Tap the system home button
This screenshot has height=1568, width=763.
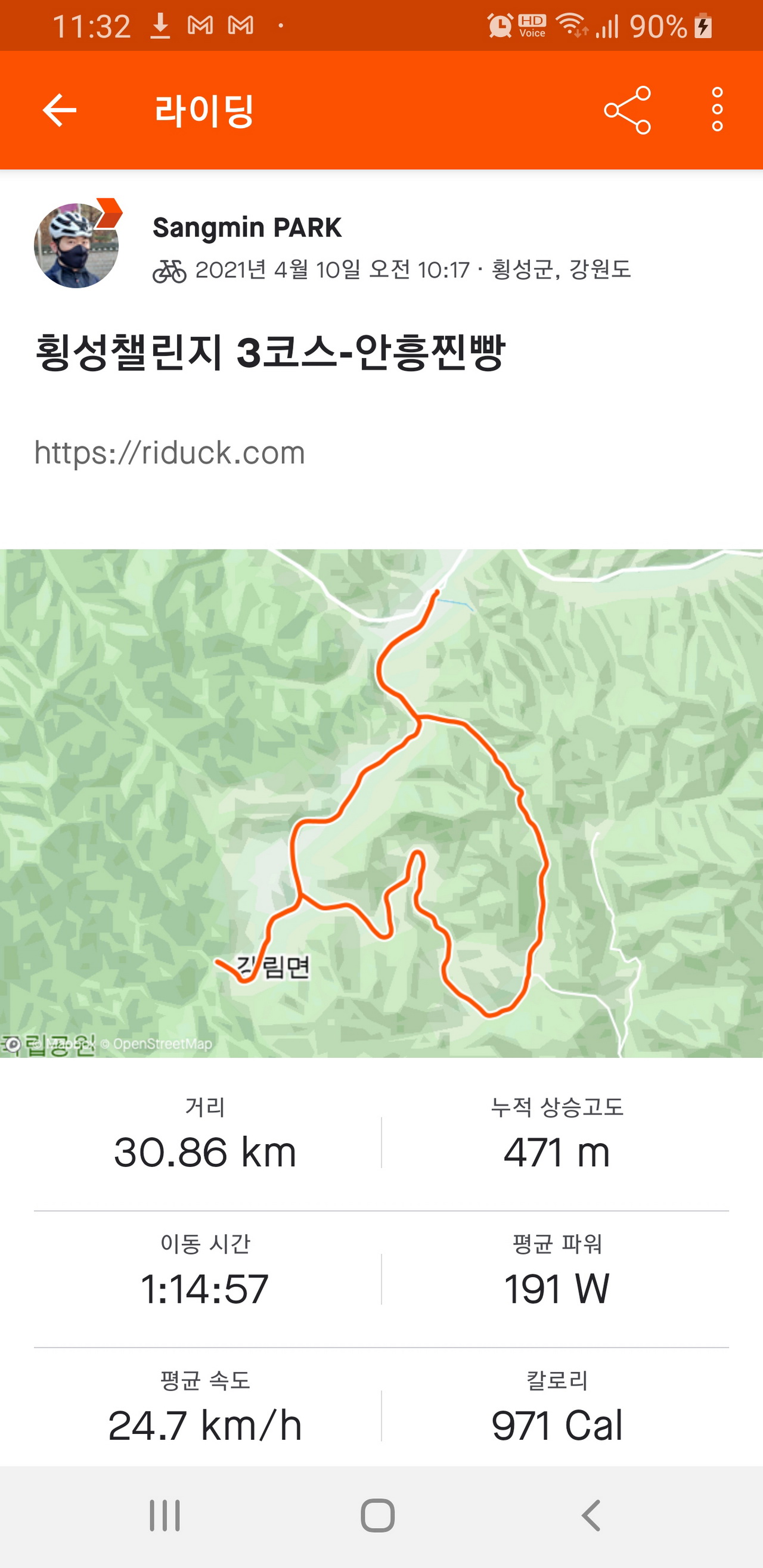(x=377, y=1515)
